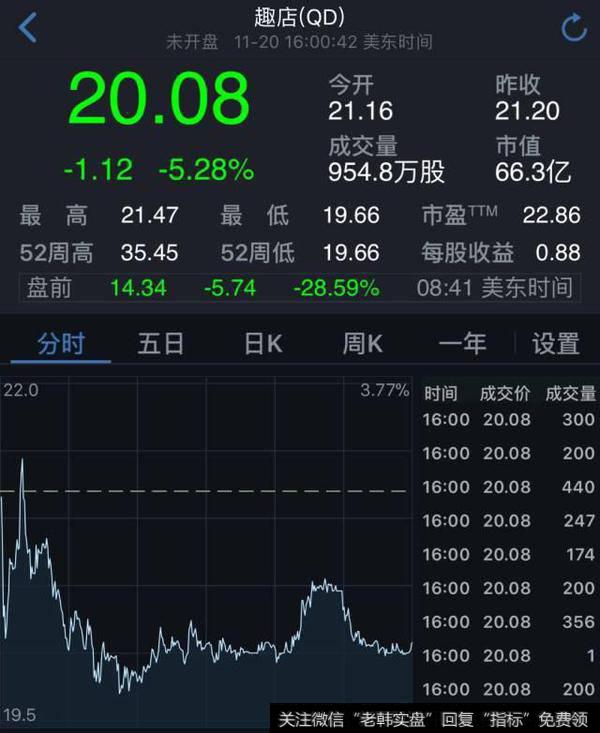The height and width of the screenshot is (733, 600).
Task: Go back using the top-left arrow
Action: click(x=28, y=28)
